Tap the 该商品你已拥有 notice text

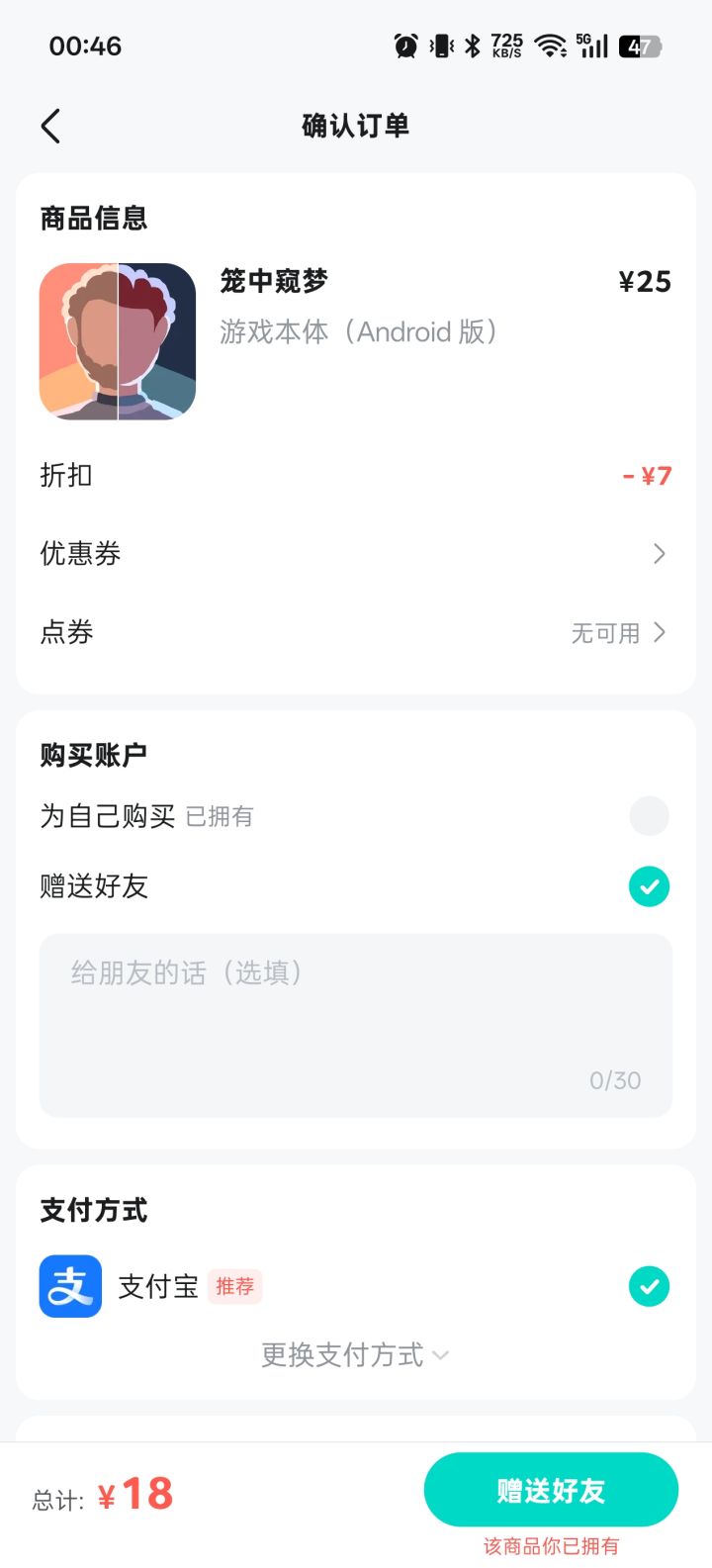coord(551,1546)
